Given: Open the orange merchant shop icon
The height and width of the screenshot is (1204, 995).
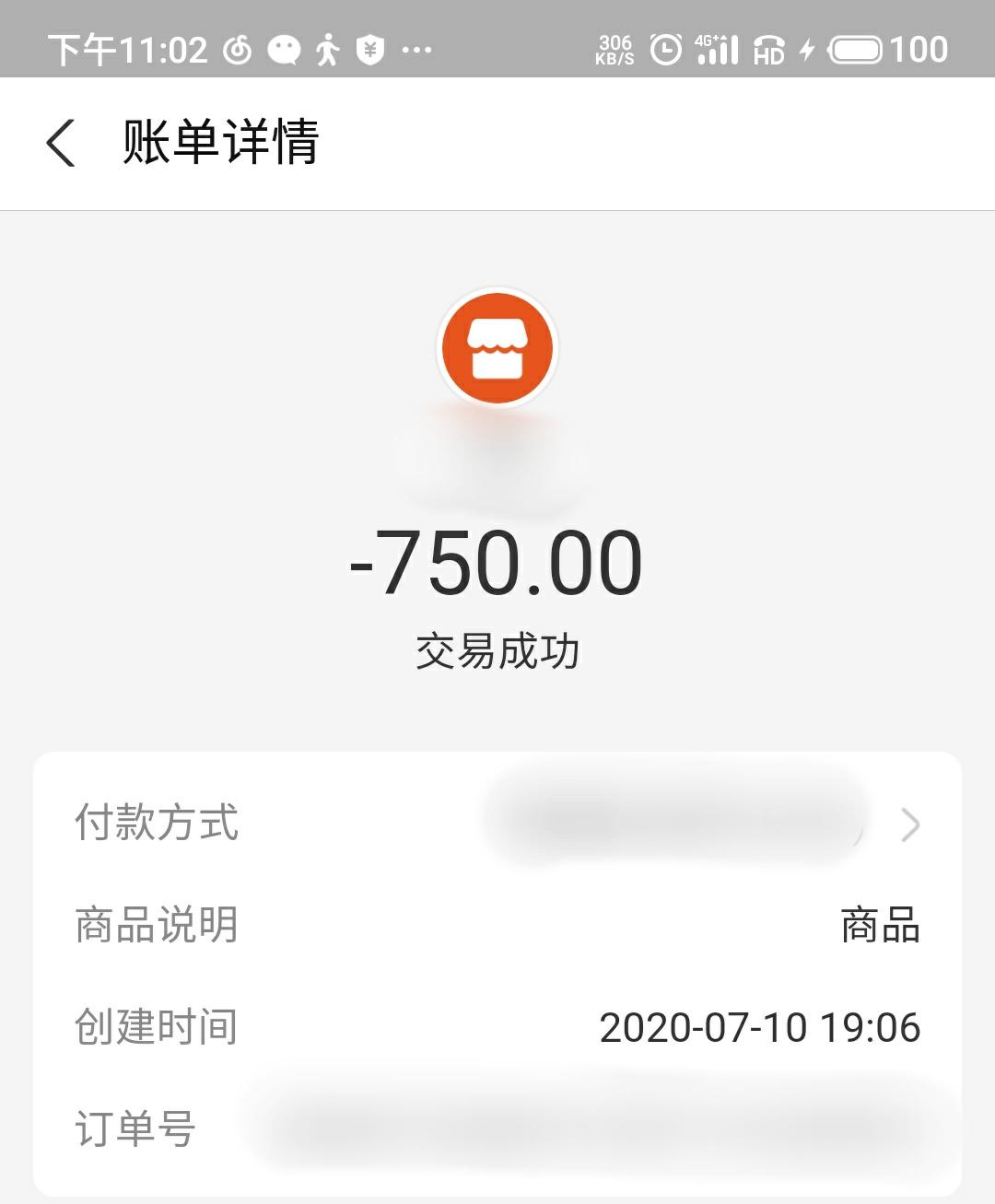Looking at the screenshot, I should (497, 348).
